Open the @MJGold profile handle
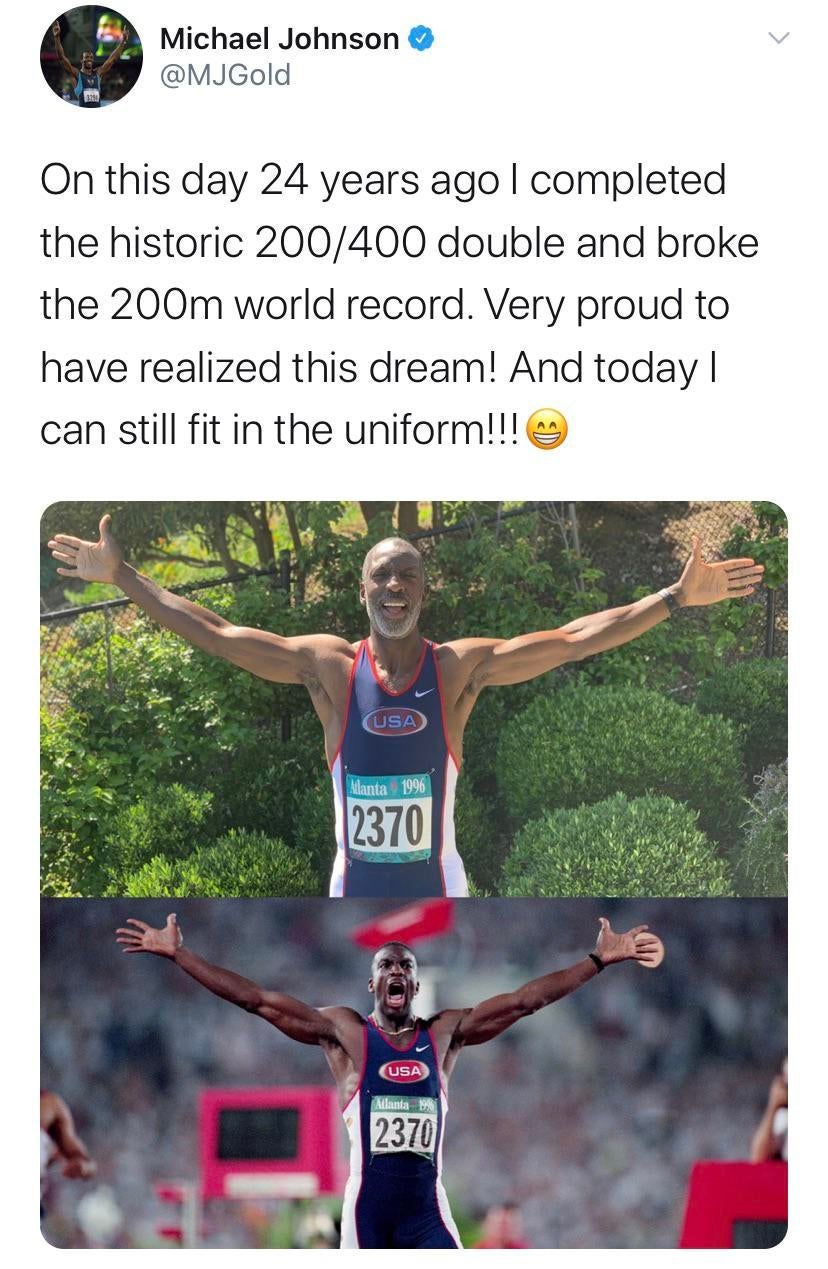 [x=225, y=74]
